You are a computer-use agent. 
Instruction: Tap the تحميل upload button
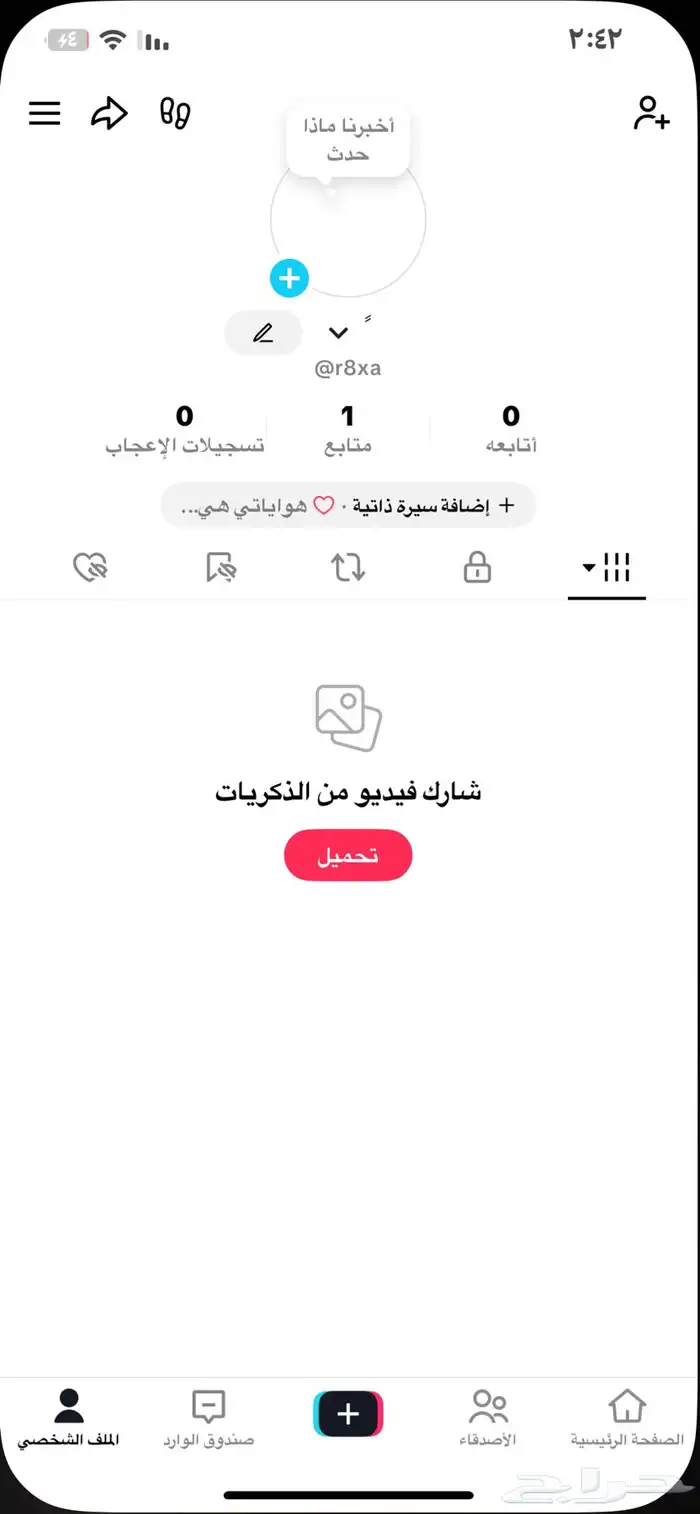pyautogui.click(x=348, y=856)
